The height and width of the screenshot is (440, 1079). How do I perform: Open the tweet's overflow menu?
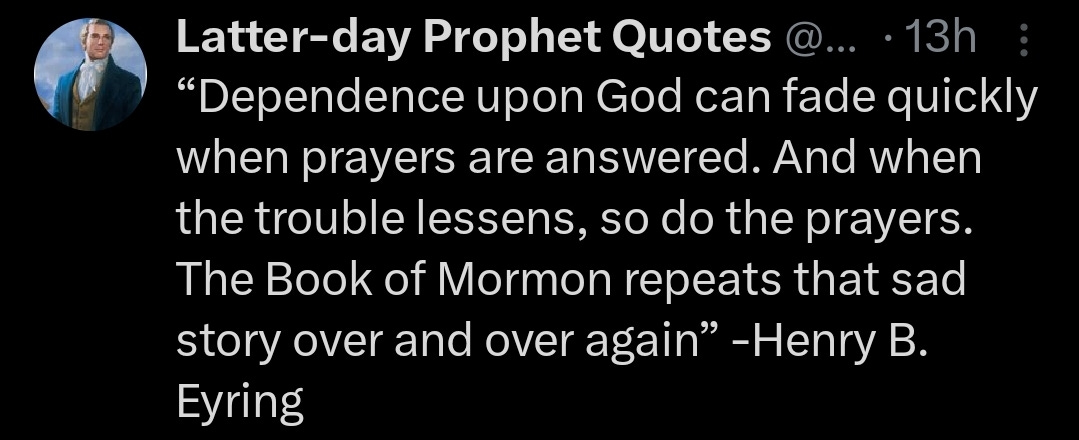pyautogui.click(x=1022, y=42)
